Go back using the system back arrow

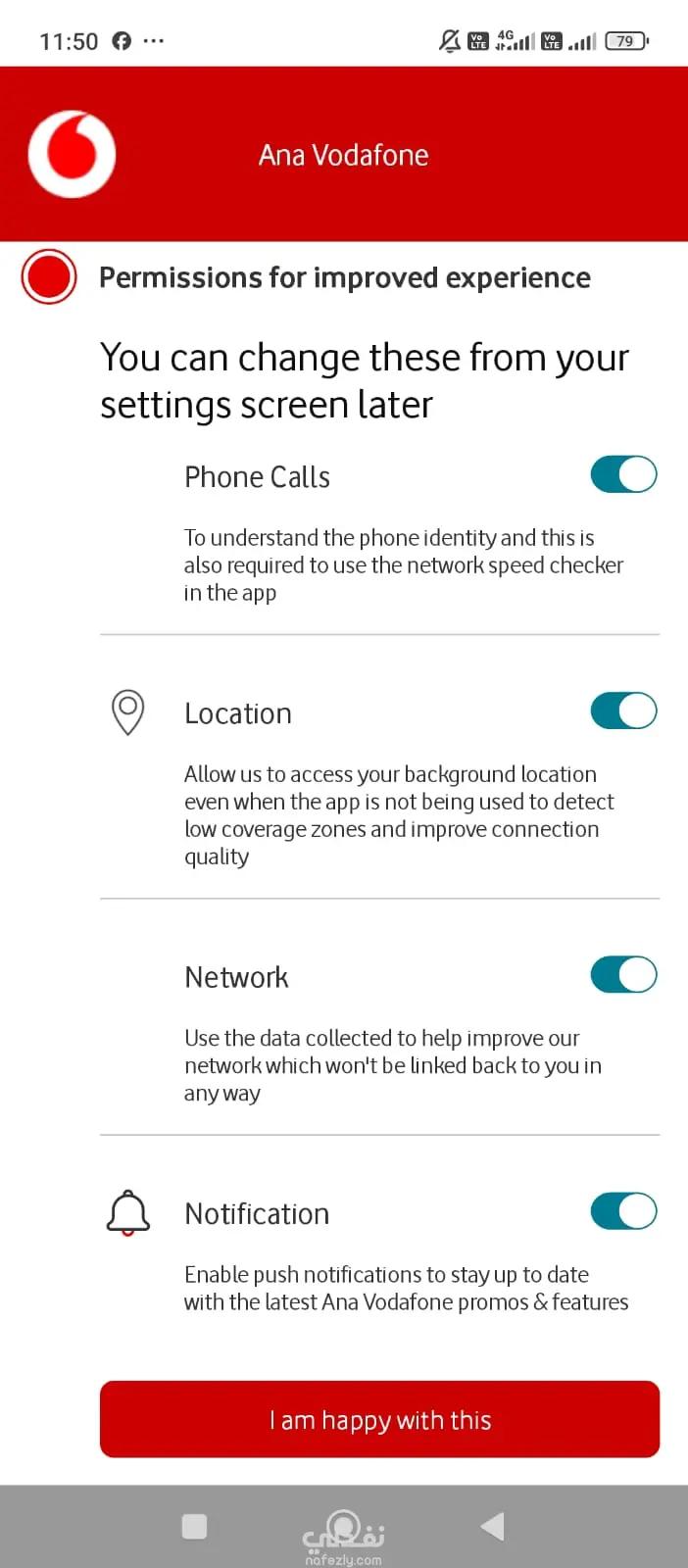(493, 1526)
